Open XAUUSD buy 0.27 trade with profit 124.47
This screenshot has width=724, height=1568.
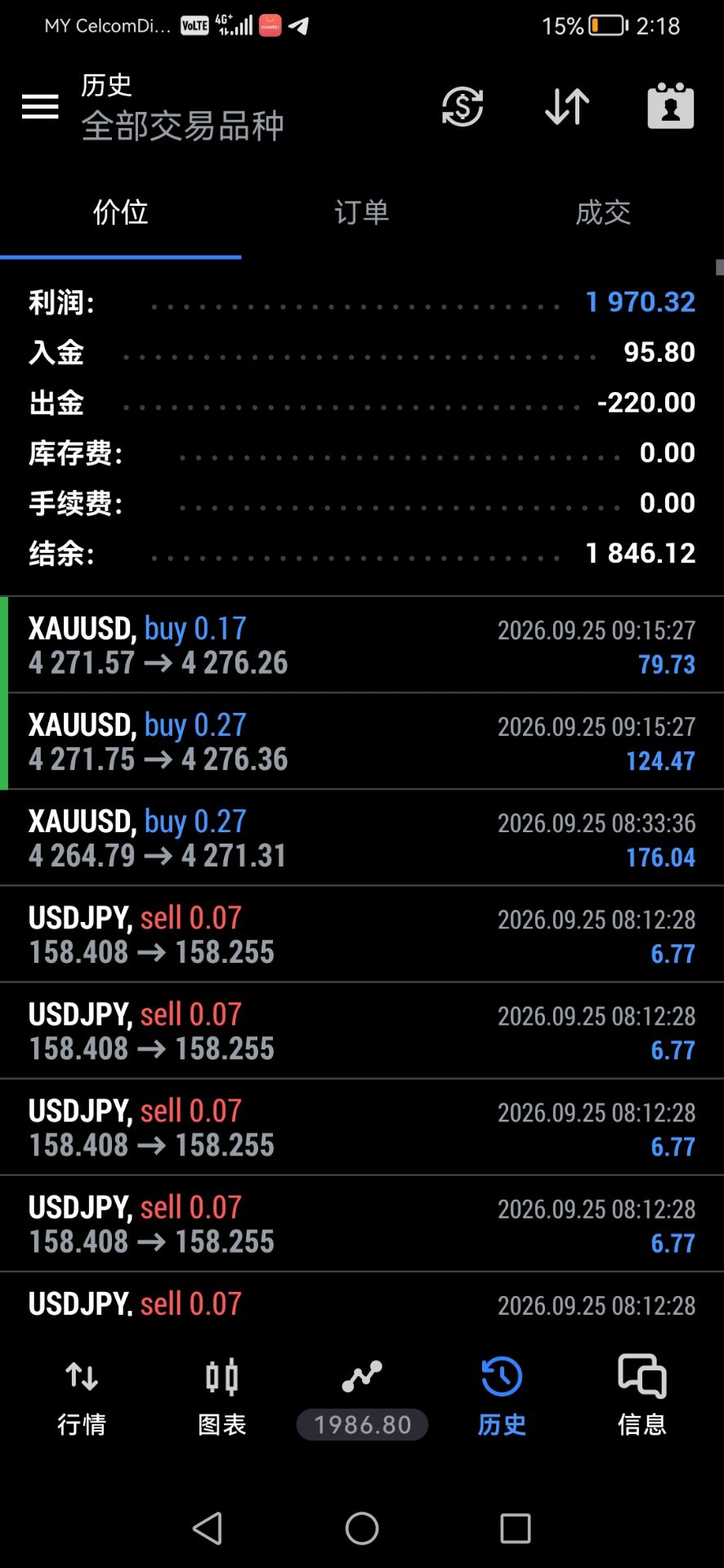362,742
